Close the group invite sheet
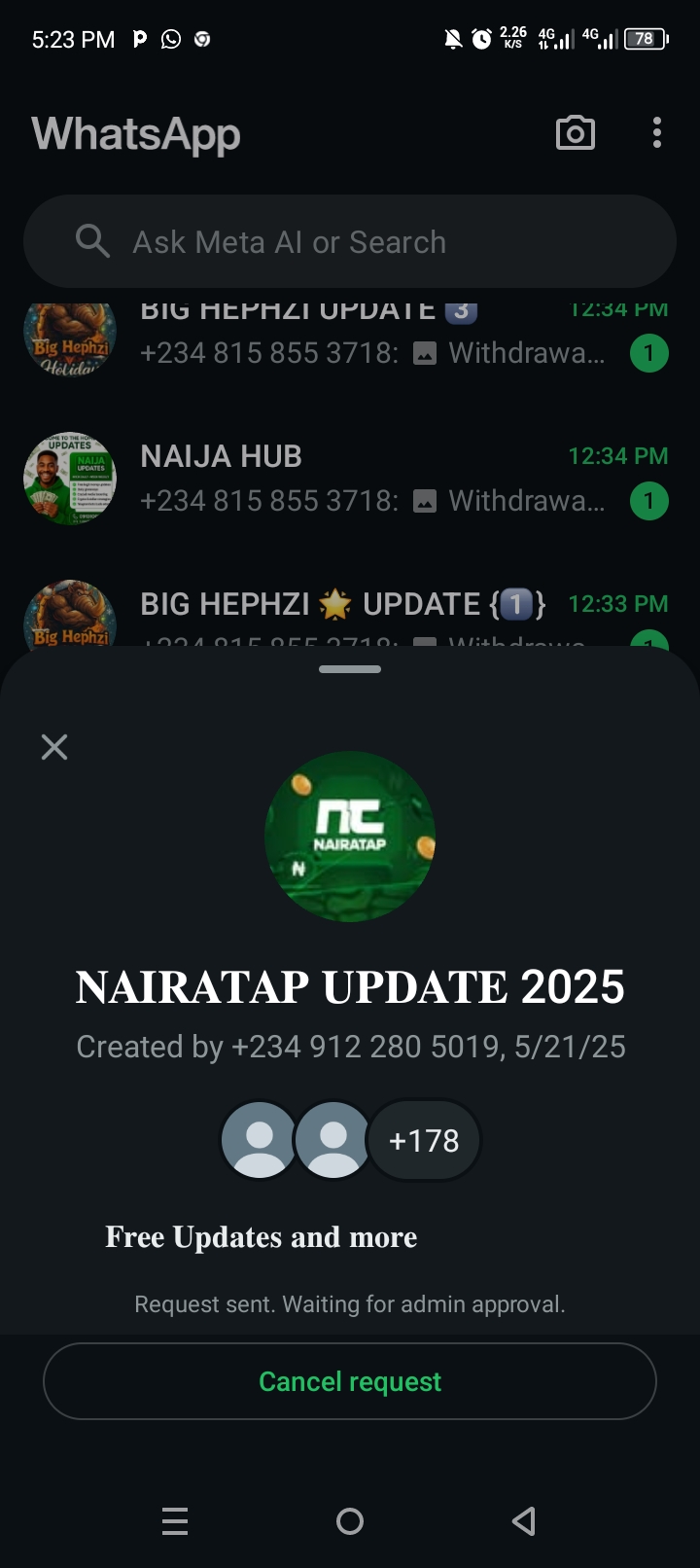The height and width of the screenshot is (1568, 700). [x=54, y=747]
